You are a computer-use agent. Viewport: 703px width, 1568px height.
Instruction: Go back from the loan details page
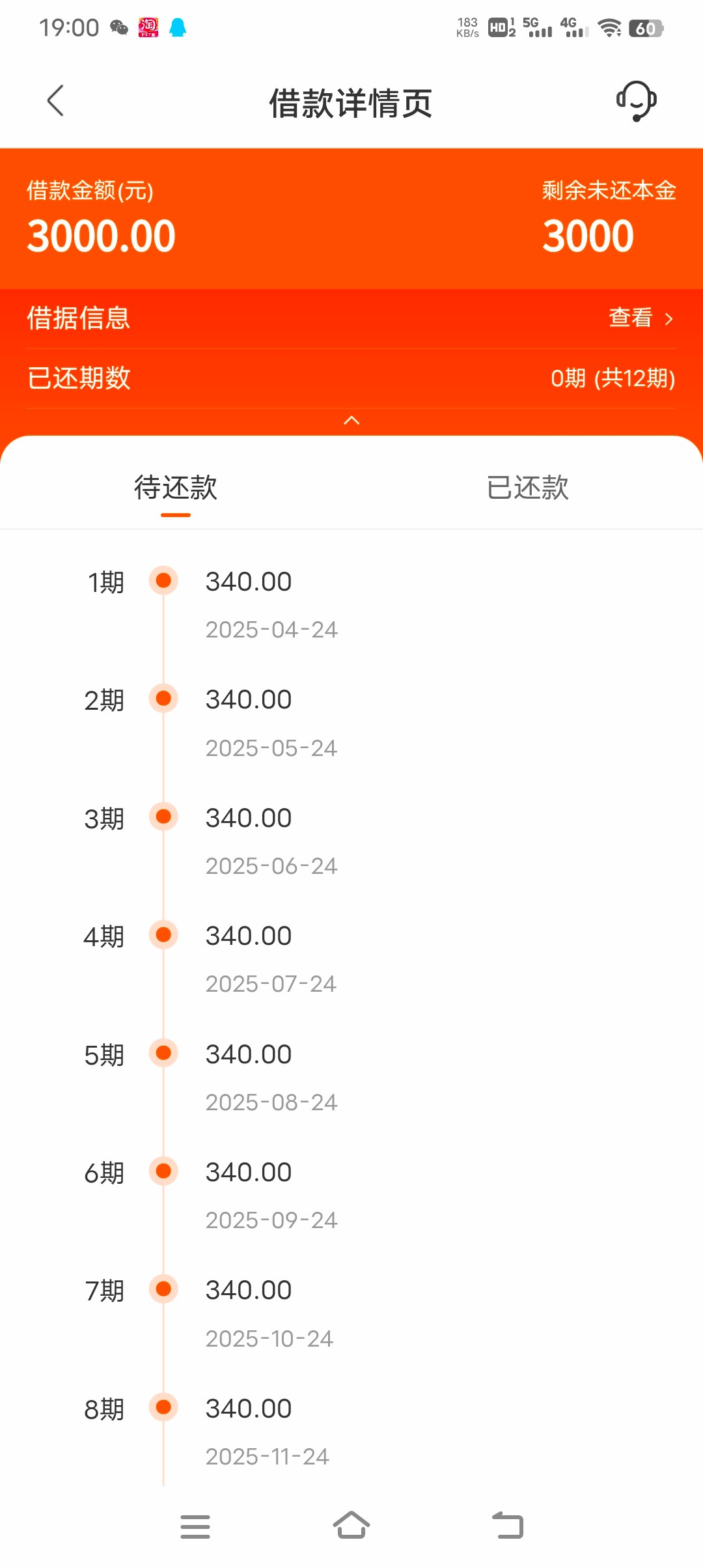click(x=56, y=101)
